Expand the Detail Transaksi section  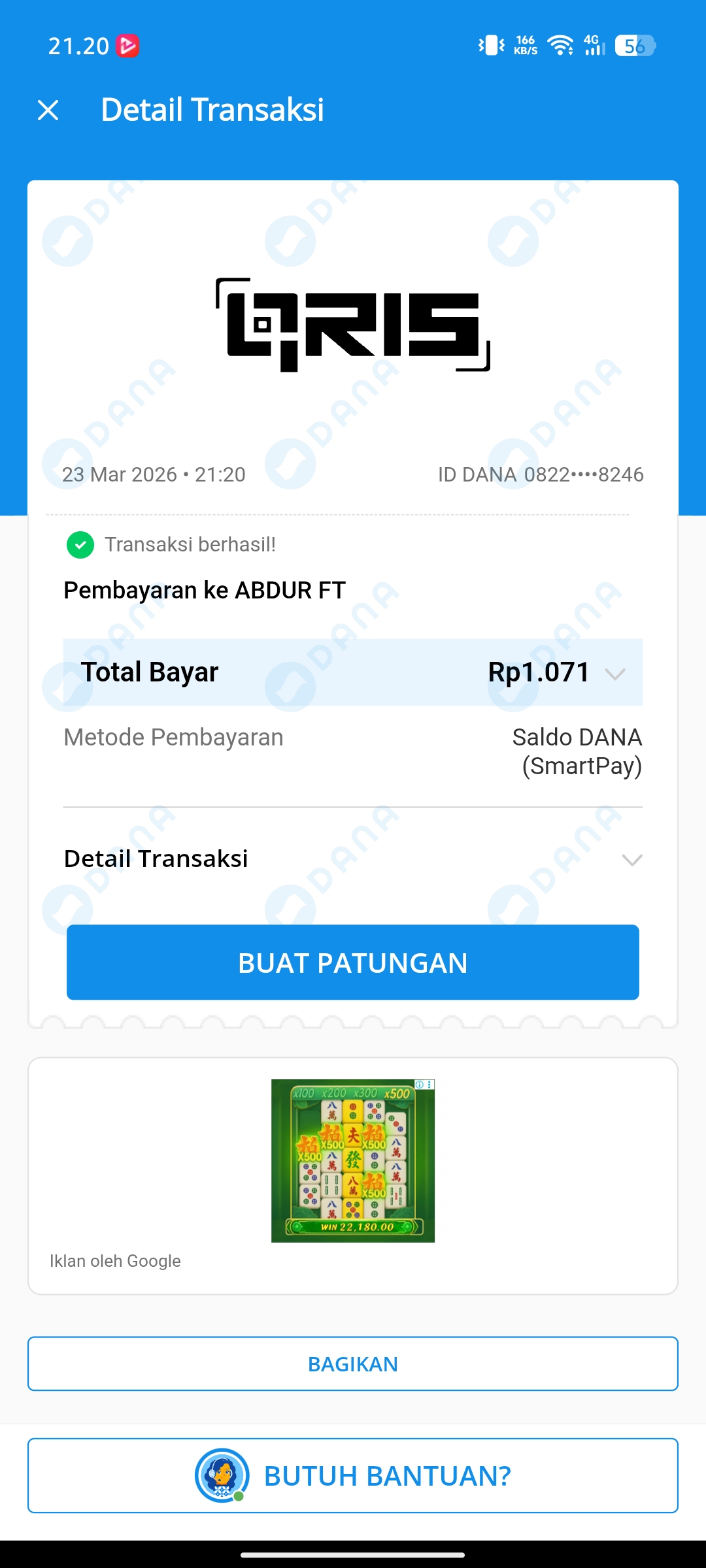coord(631,859)
